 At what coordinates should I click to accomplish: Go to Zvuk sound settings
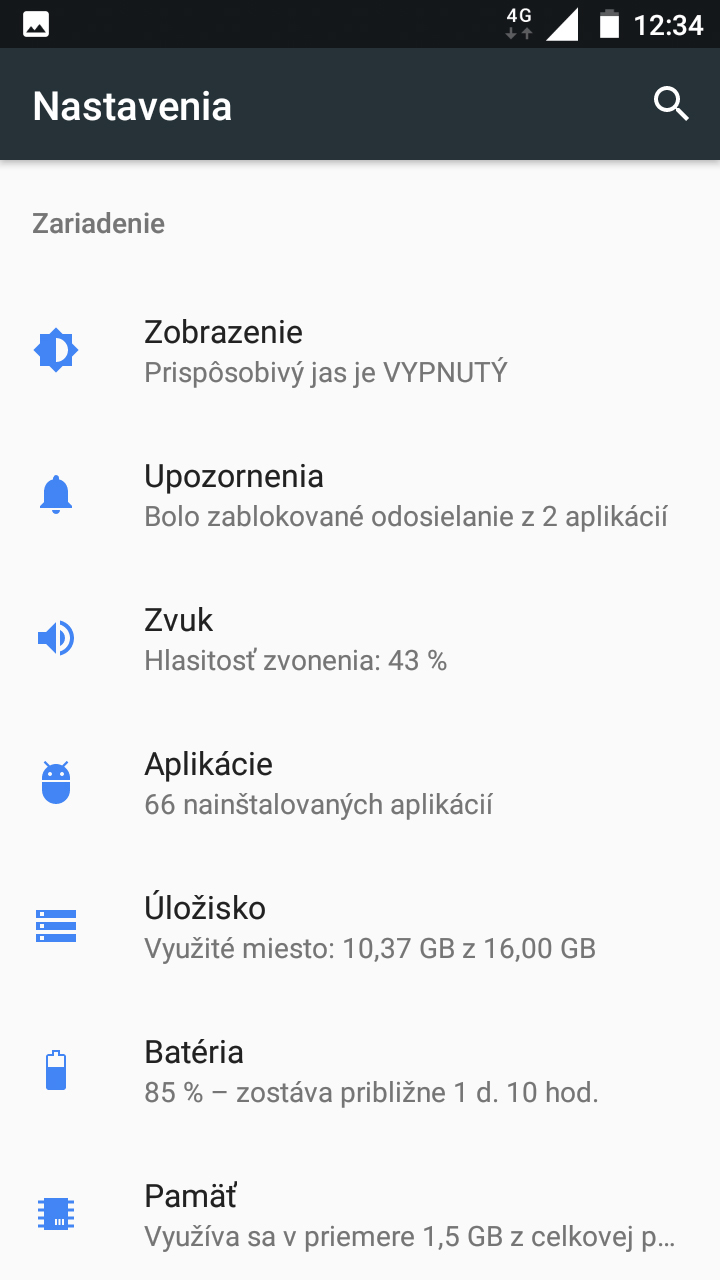point(360,639)
